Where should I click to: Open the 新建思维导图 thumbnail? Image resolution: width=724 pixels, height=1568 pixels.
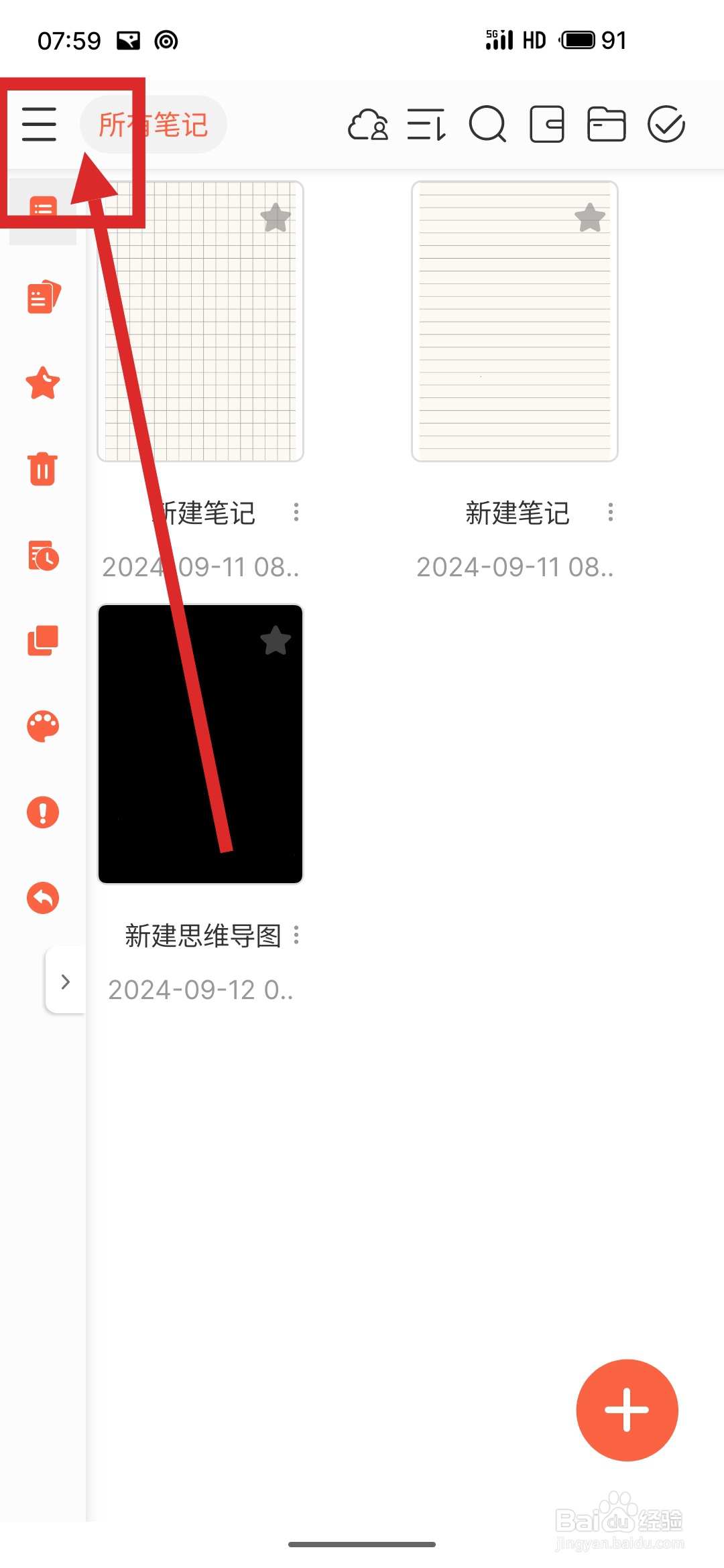200,744
